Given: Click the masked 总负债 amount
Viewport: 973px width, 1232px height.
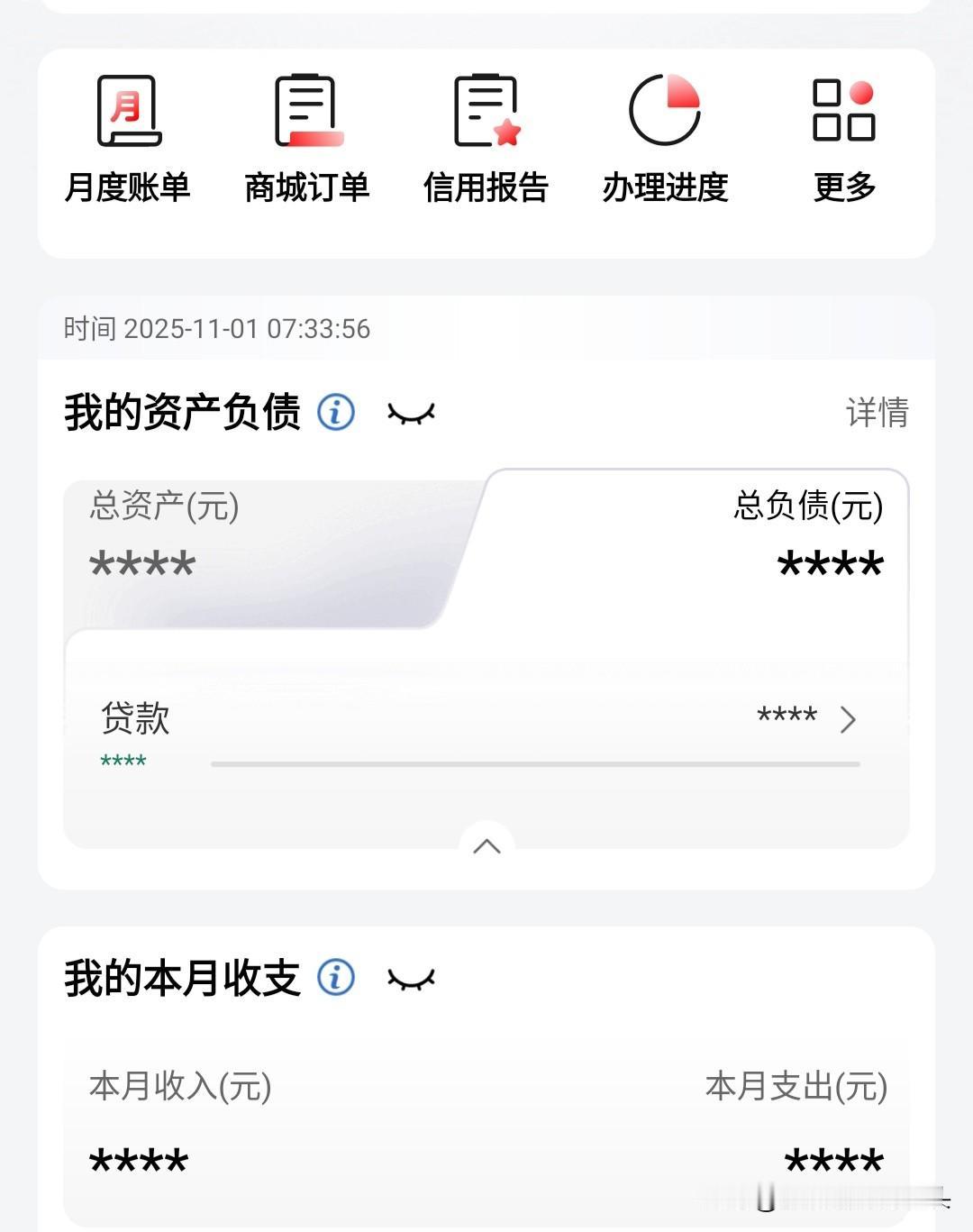Looking at the screenshot, I should [x=829, y=563].
